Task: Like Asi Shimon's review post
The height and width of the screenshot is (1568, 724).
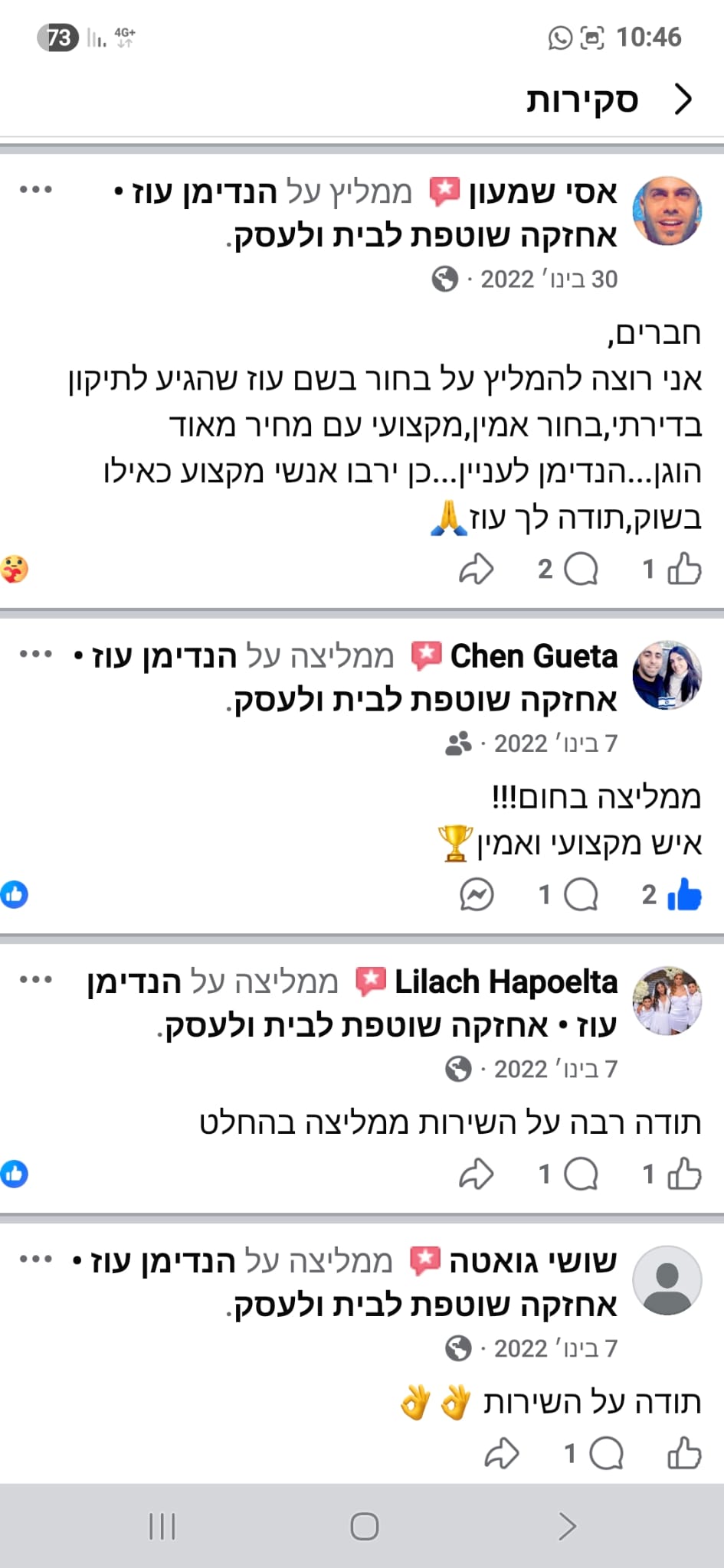Action: coord(684,568)
